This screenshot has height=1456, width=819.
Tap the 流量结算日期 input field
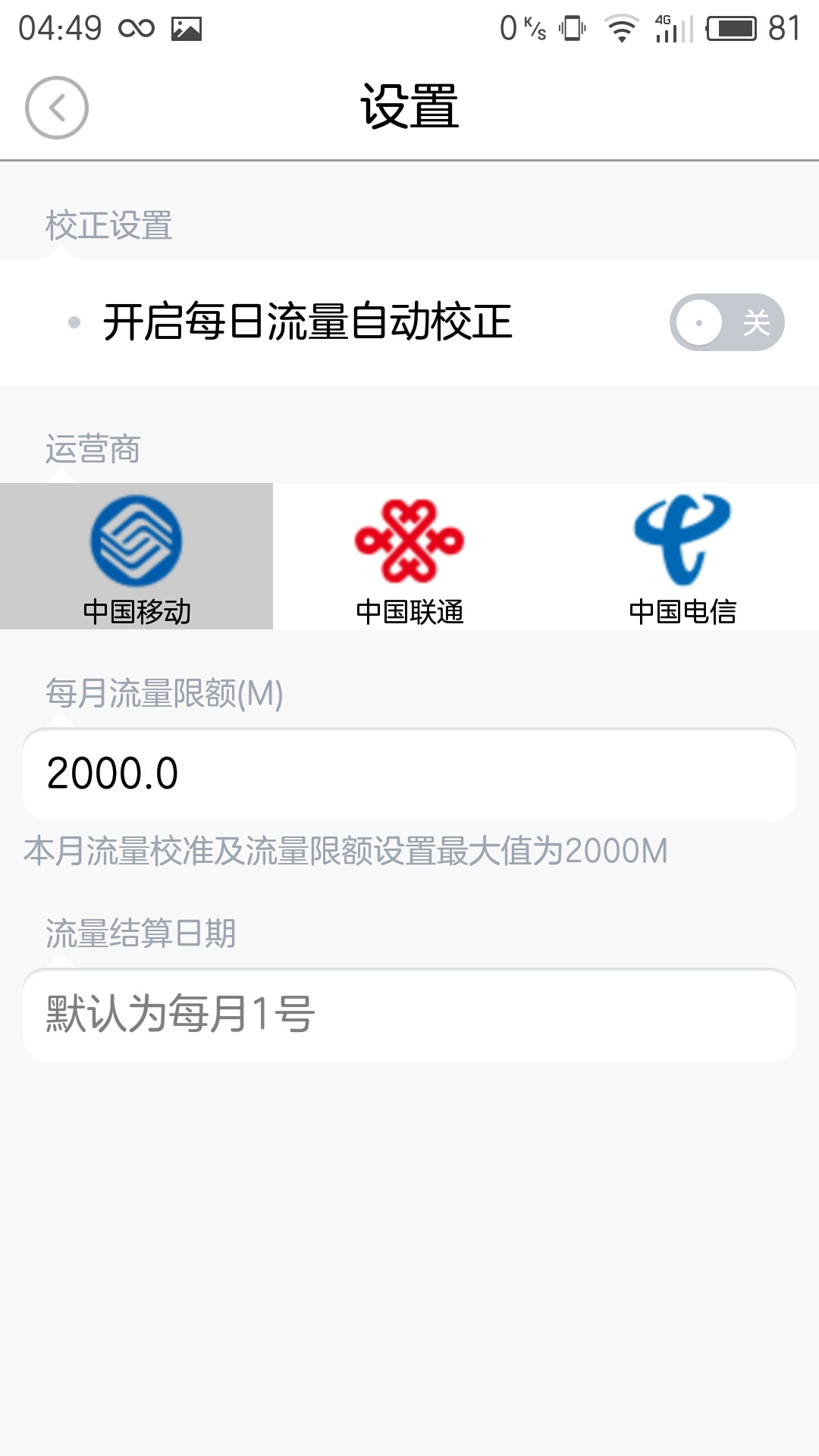coord(409,1015)
